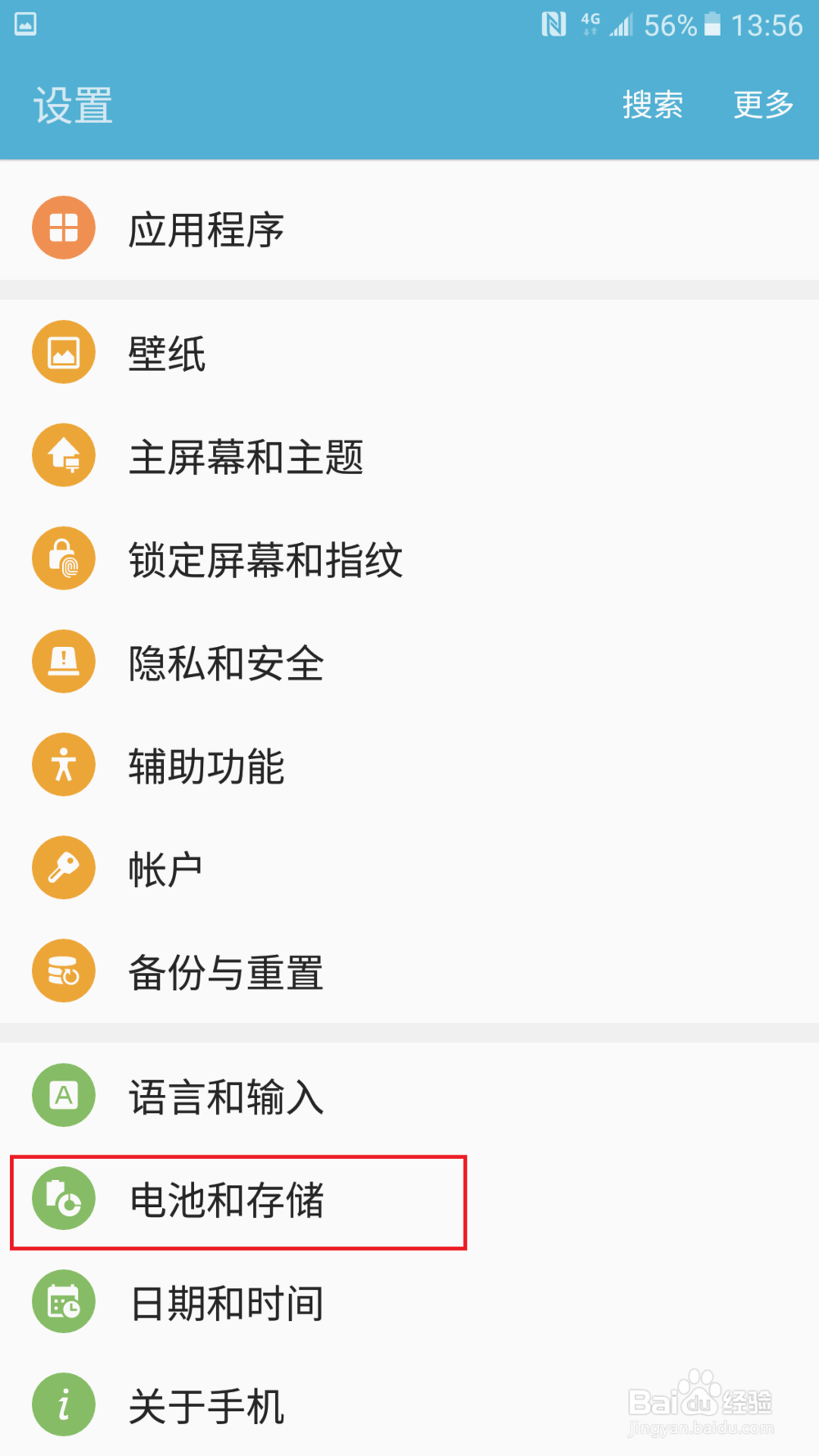
Task: Go to 锁定屏幕和指纹
Action: pos(409,559)
